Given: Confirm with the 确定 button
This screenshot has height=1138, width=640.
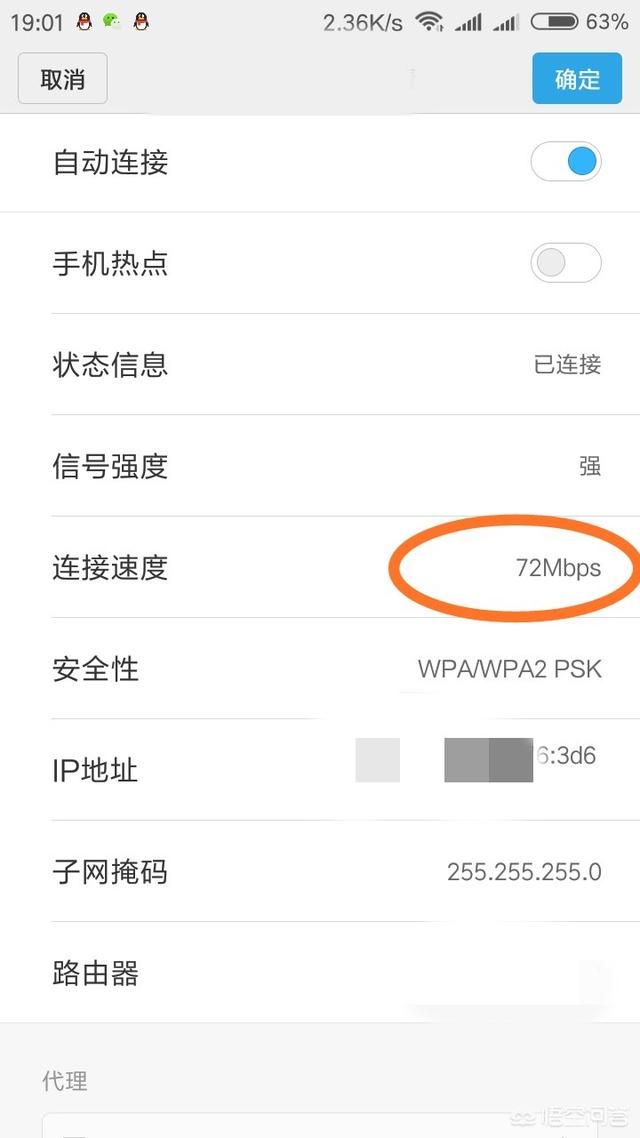Looking at the screenshot, I should click(x=577, y=79).
